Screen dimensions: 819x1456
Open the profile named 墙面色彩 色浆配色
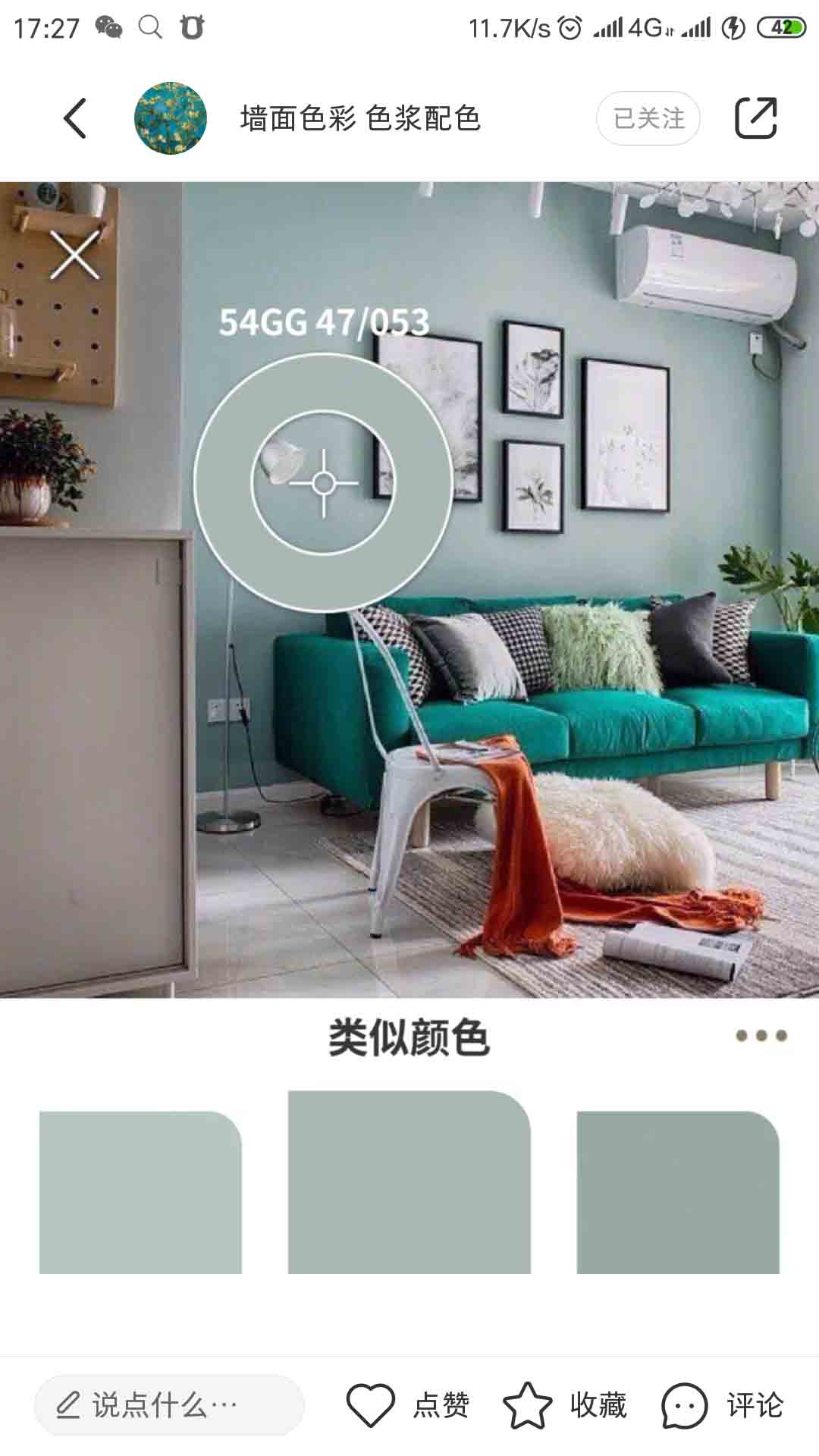click(x=360, y=118)
